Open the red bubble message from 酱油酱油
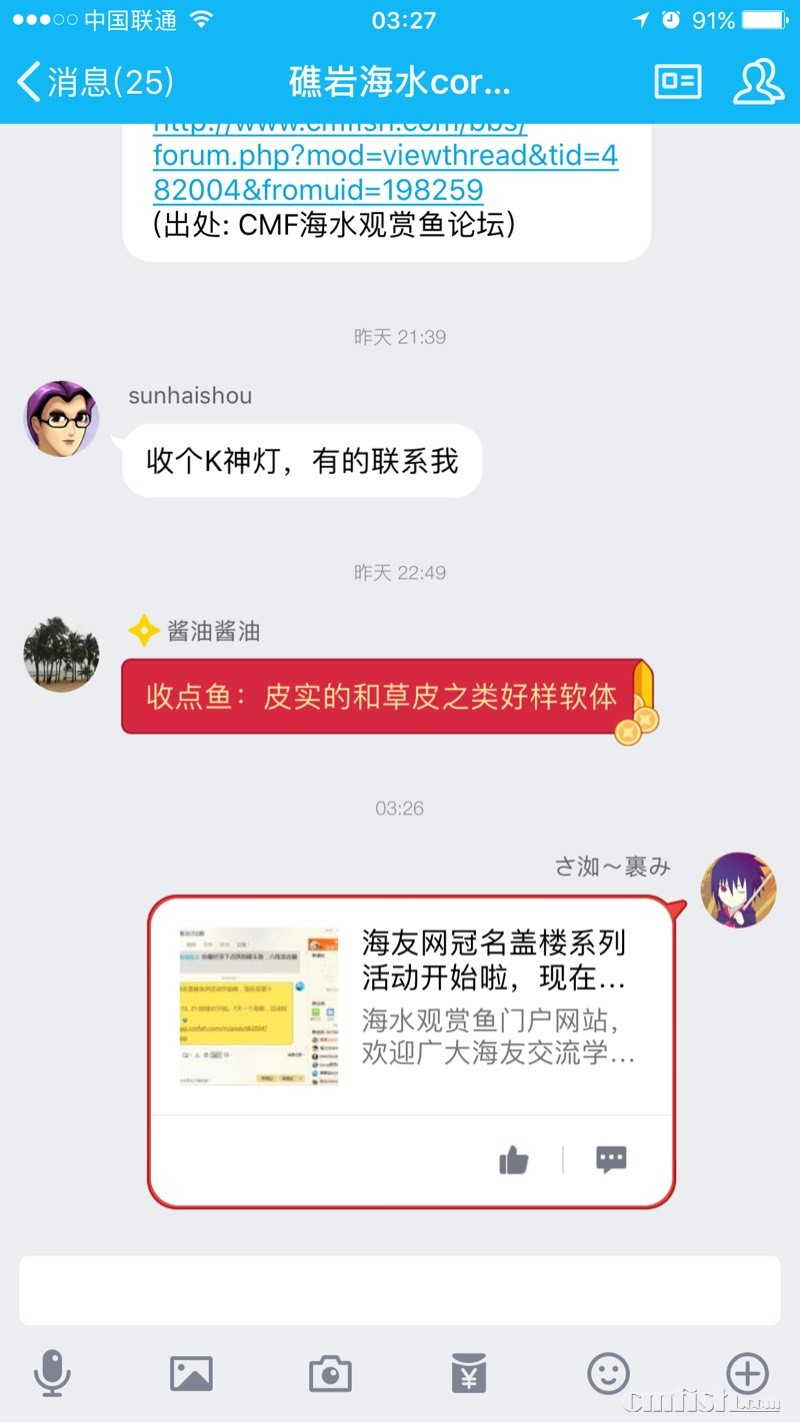800x1423 pixels. pyautogui.click(x=382, y=697)
